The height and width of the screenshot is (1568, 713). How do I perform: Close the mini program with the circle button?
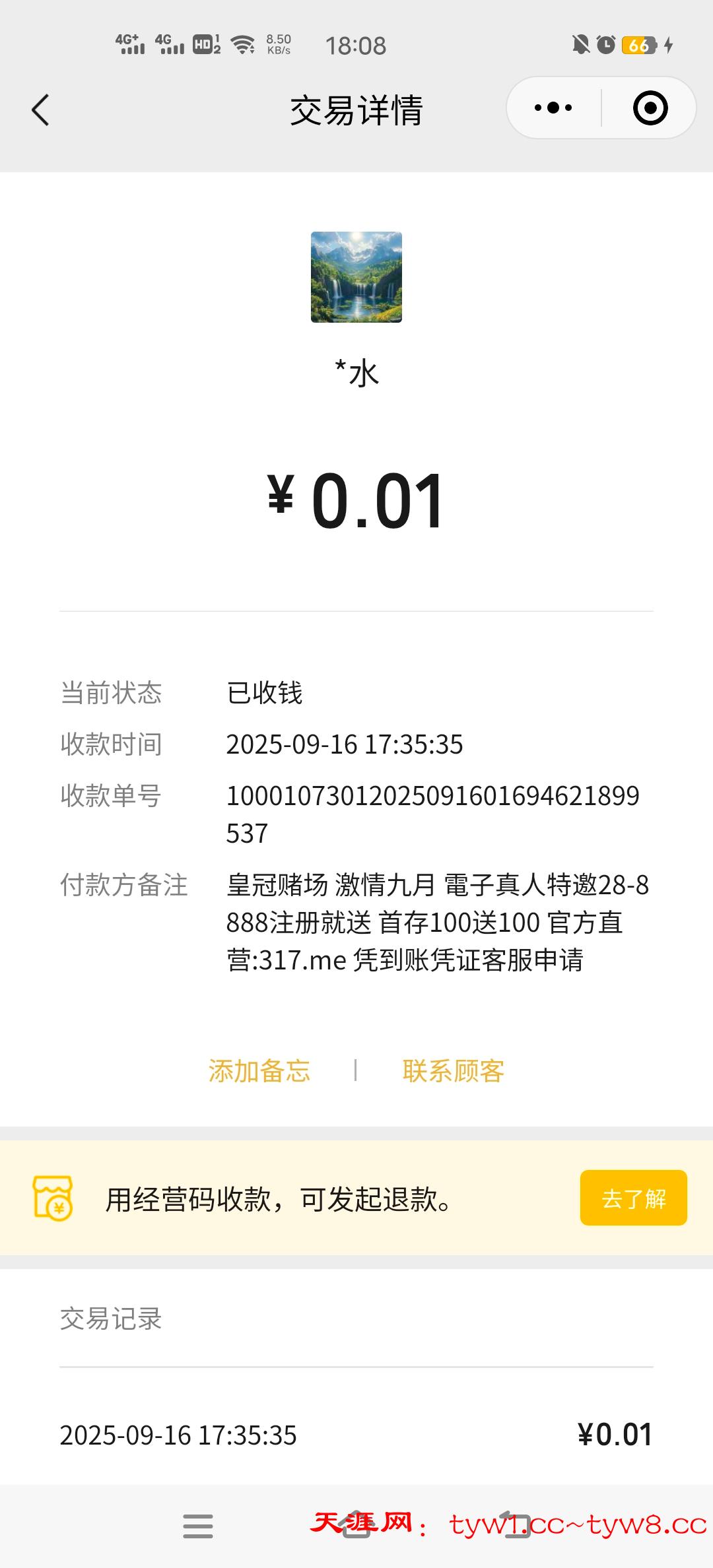pyautogui.click(x=650, y=108)
